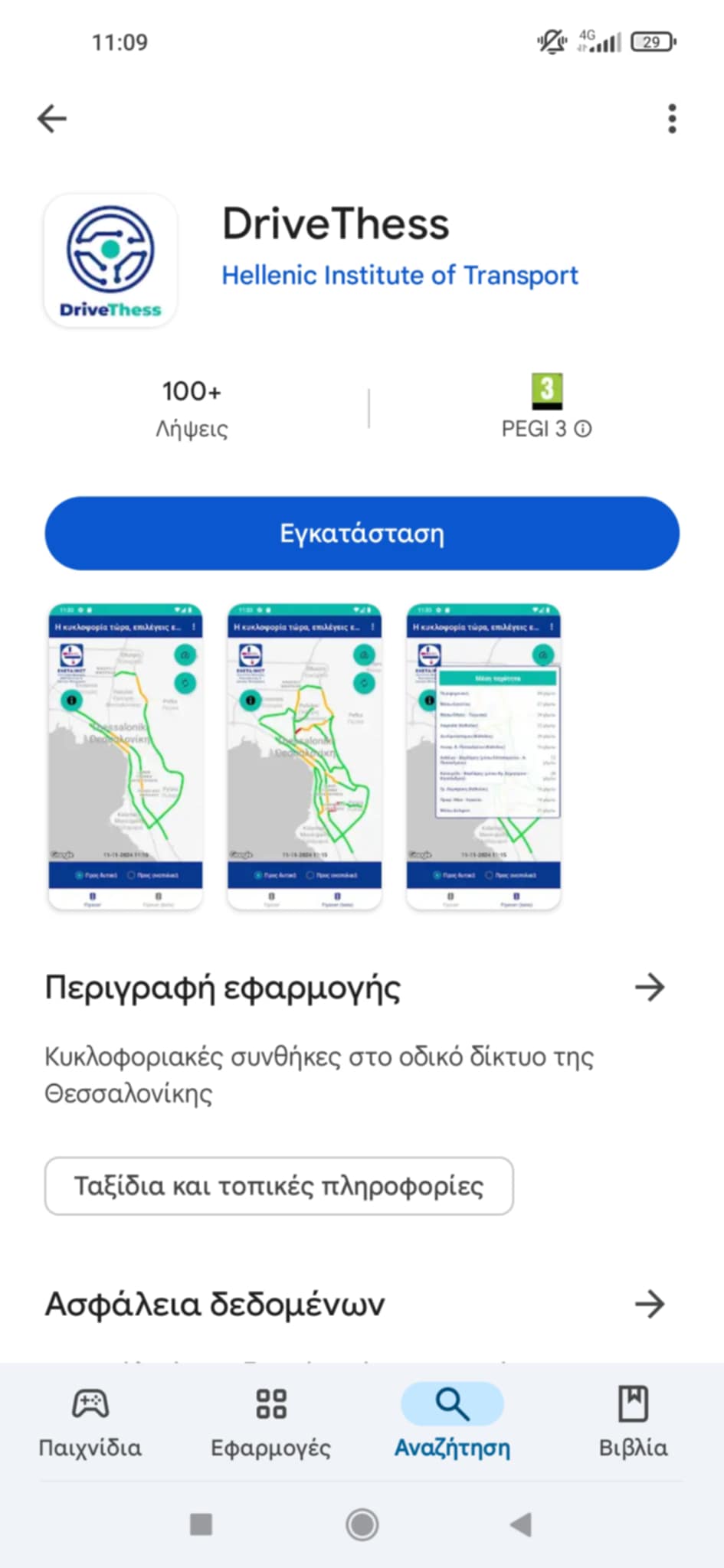This screenshot has height=1568, width=724.
Task: Switch to the Εφαρμογές tab
Action: tap(271, 1422)
